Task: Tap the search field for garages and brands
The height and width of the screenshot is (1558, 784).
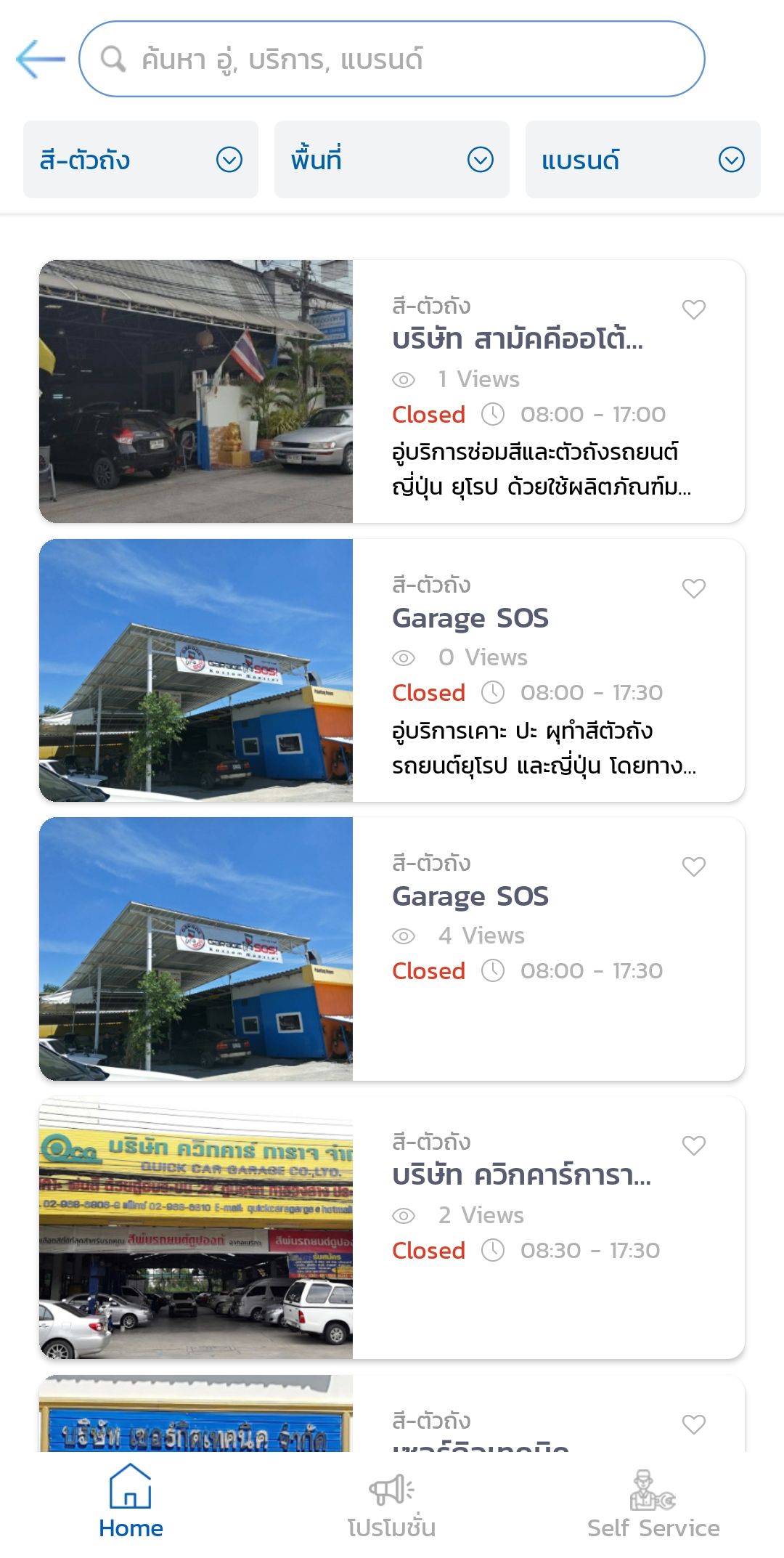Action: pyautogui.click(x=391, y=59)
